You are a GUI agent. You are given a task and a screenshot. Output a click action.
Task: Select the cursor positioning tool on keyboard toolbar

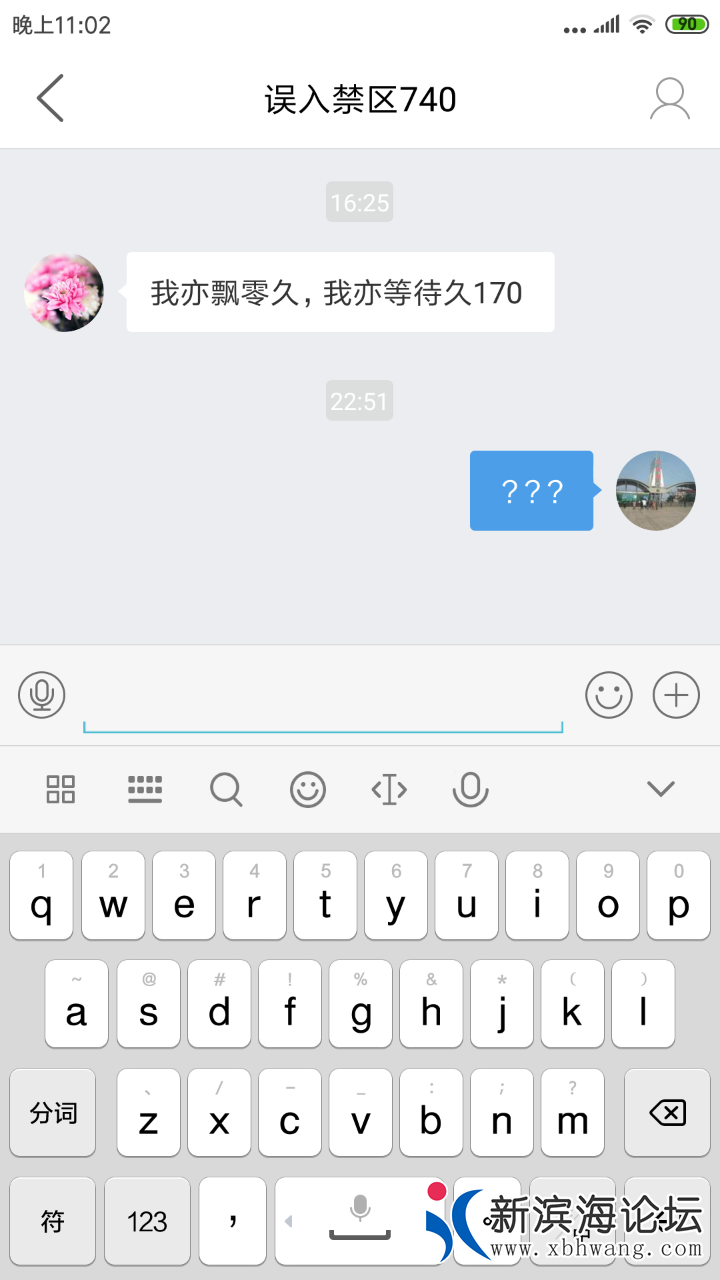pyautogui.click(x=389, y=789)
